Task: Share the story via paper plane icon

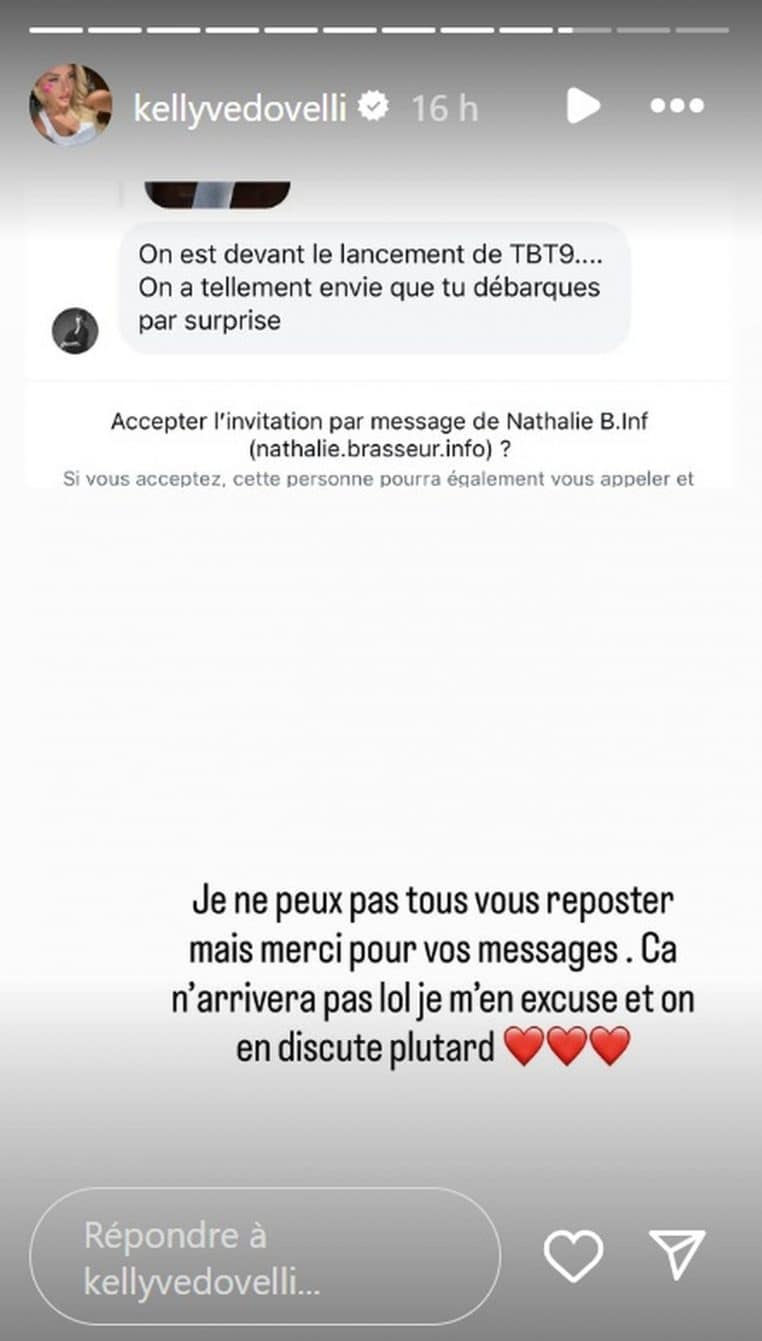Action: tap(677, 1255)
